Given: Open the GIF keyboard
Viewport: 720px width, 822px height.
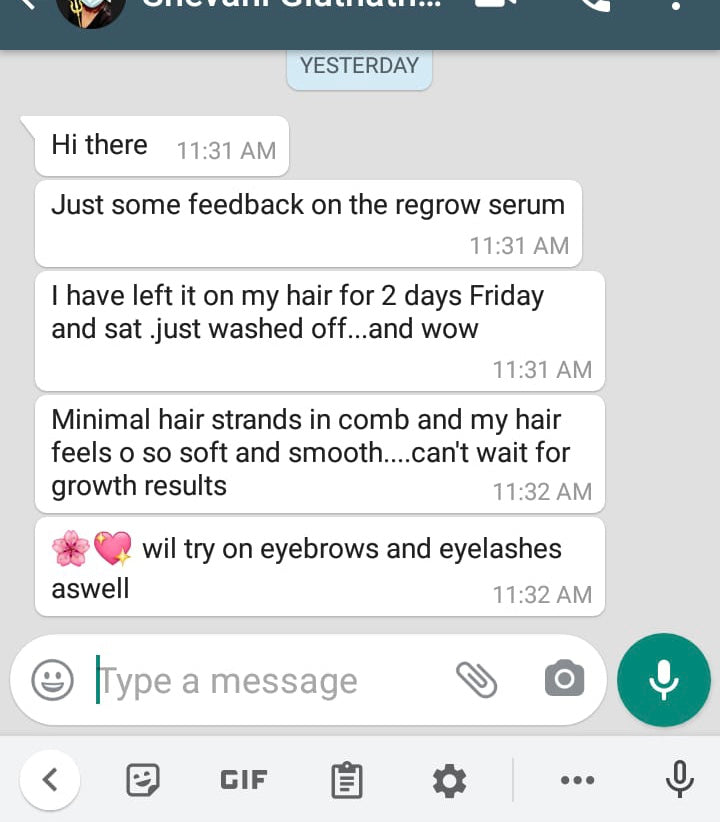Looking at the screenshot, I should point(244,779).
